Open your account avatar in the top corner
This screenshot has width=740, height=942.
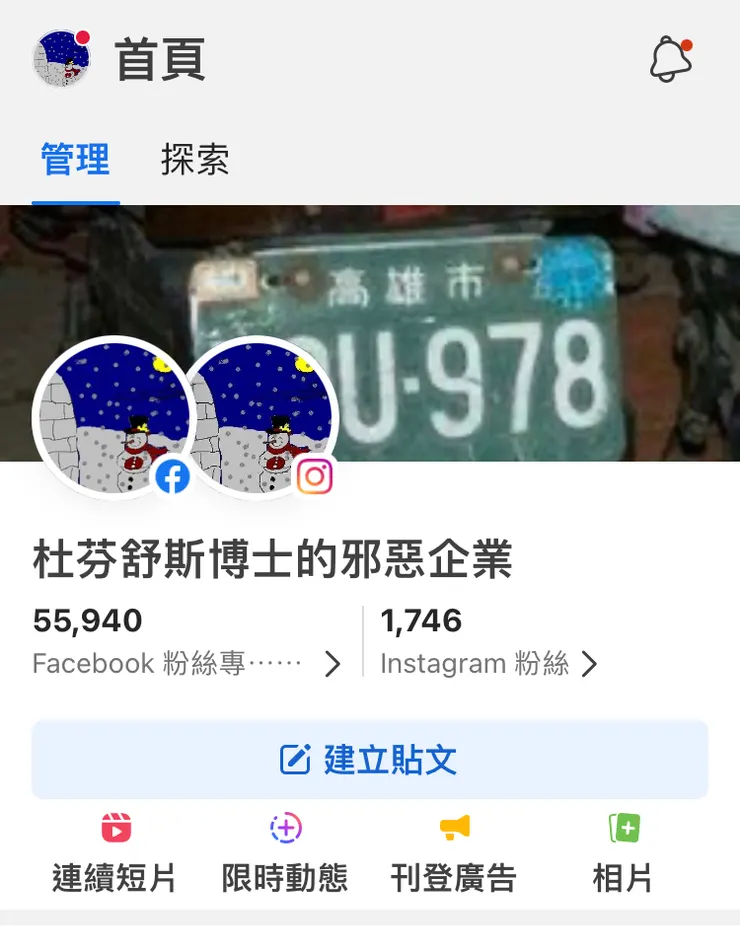point(61,58)
